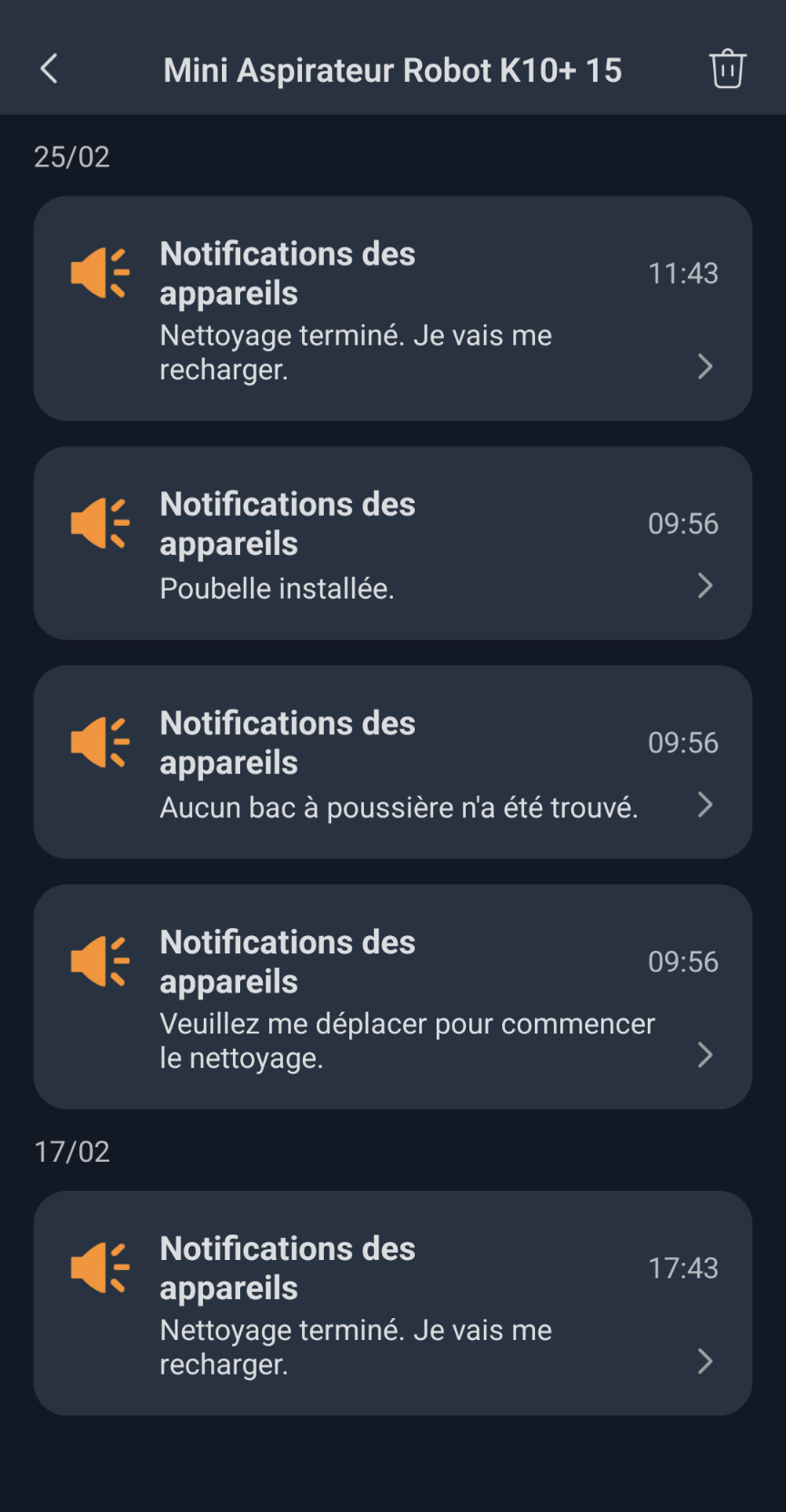Viewport: 786px width, 1512px height.
Task: Open the 17:43 'Nettoyage terminé' notification
Action: point(393,1304)
